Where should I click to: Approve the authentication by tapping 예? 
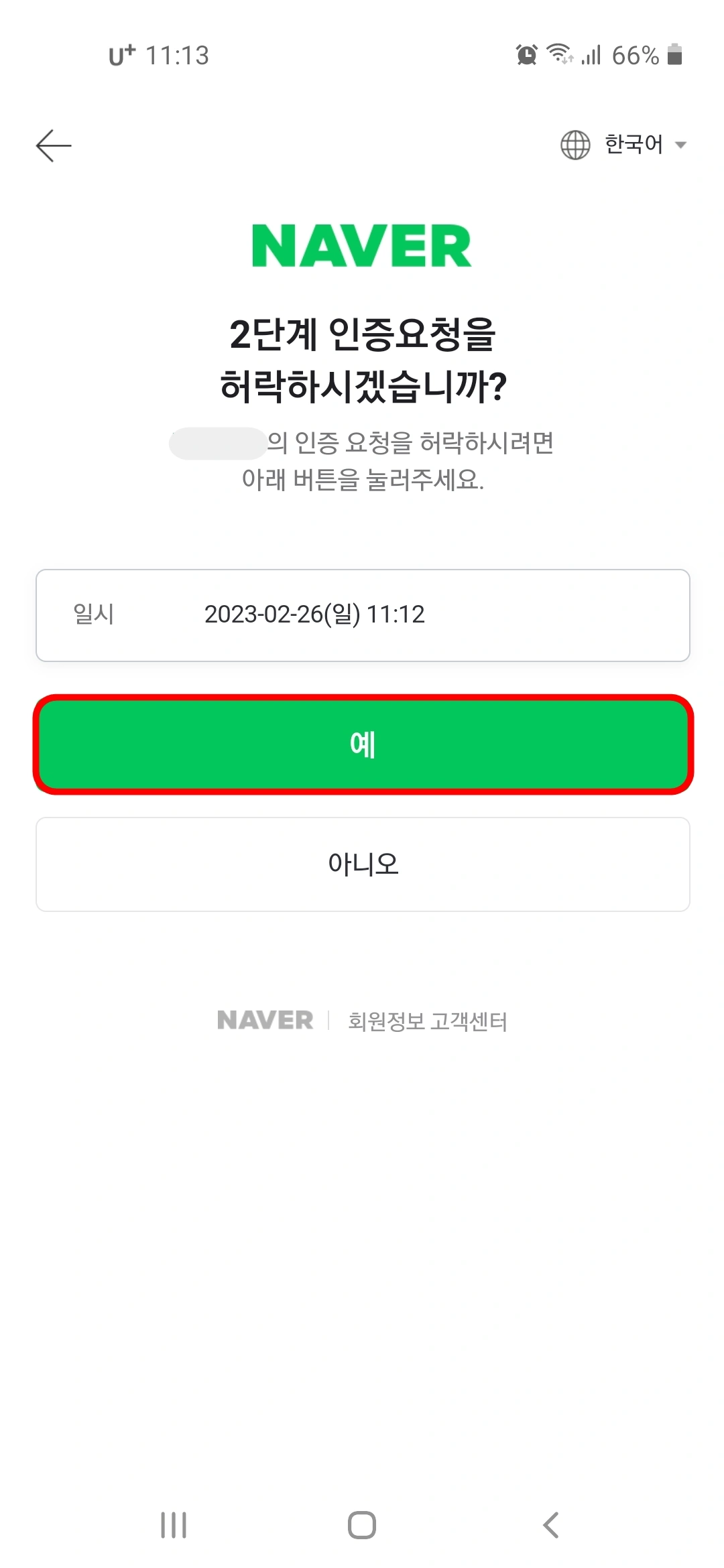[x=362, y=744]
